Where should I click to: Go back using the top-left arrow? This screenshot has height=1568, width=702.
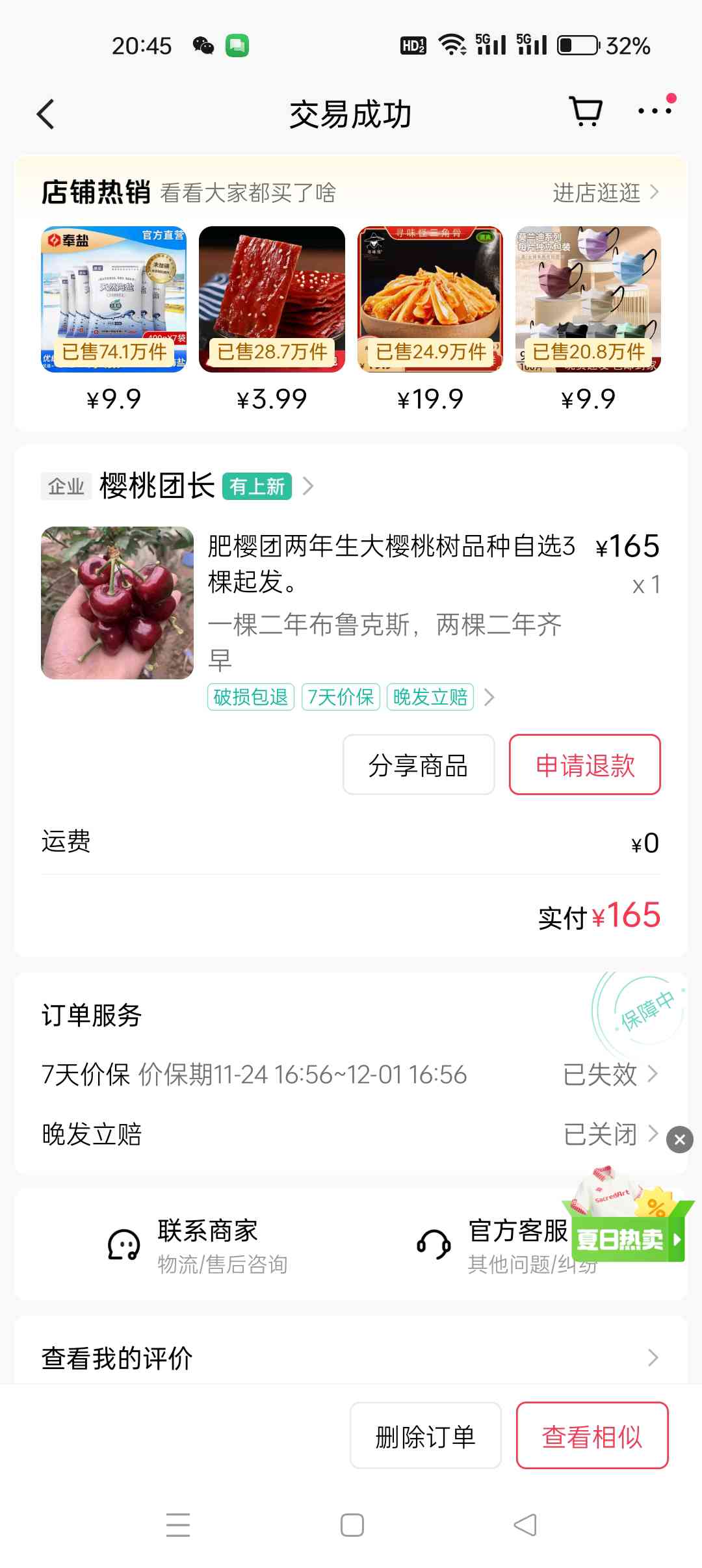tap(45, 114)
